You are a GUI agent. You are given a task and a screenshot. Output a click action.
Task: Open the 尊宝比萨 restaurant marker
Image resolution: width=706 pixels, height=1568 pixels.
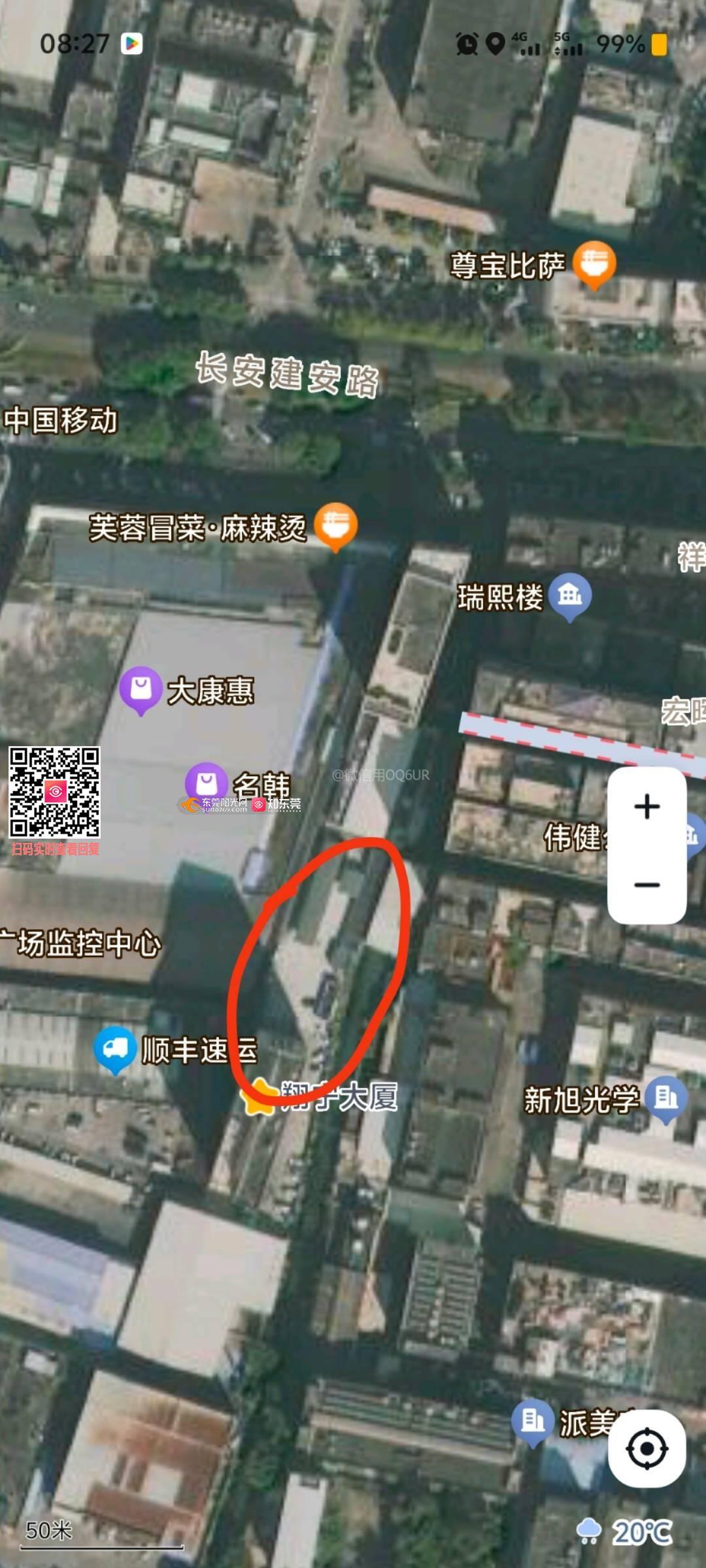coord(594,263)
